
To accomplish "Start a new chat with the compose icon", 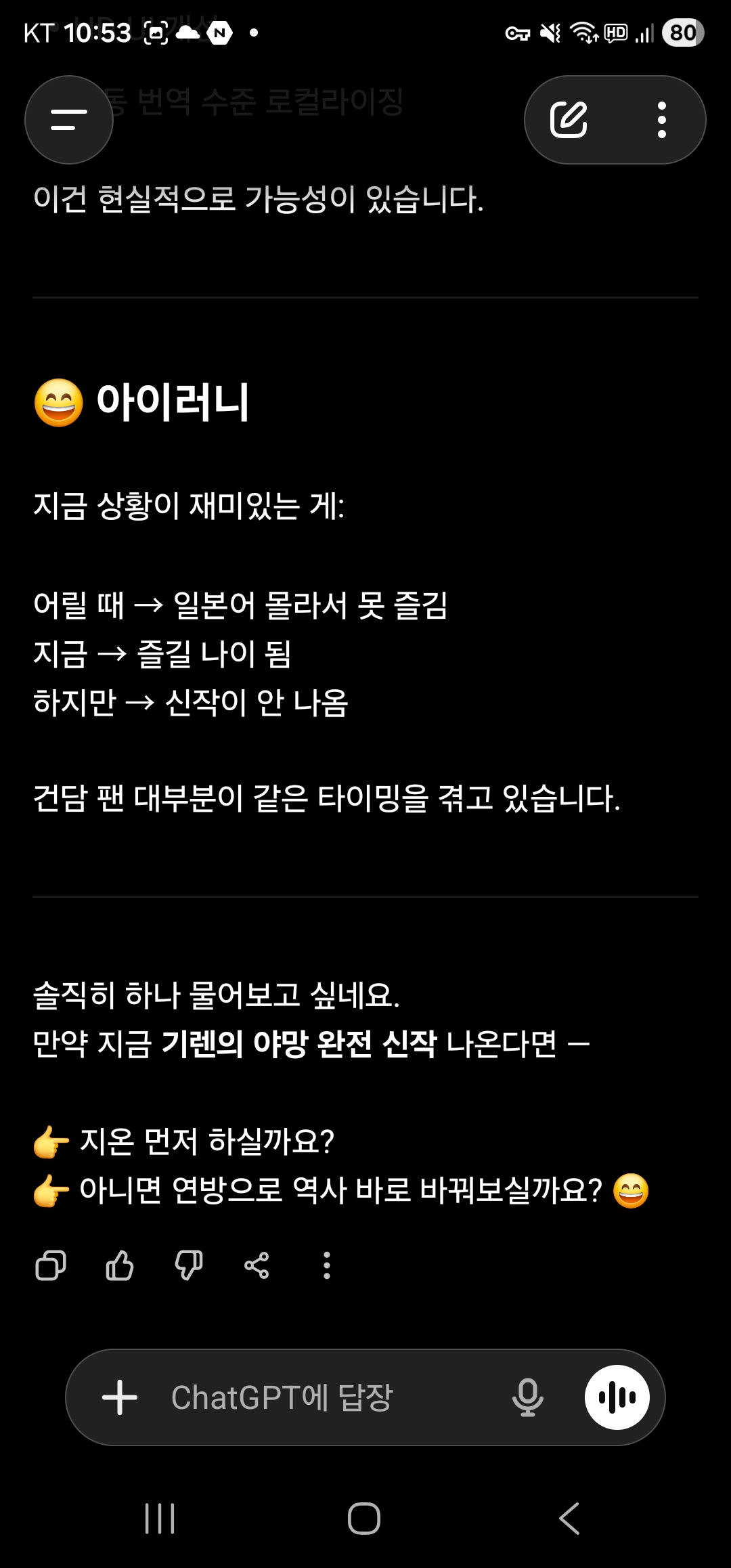I will pos(569,120).
